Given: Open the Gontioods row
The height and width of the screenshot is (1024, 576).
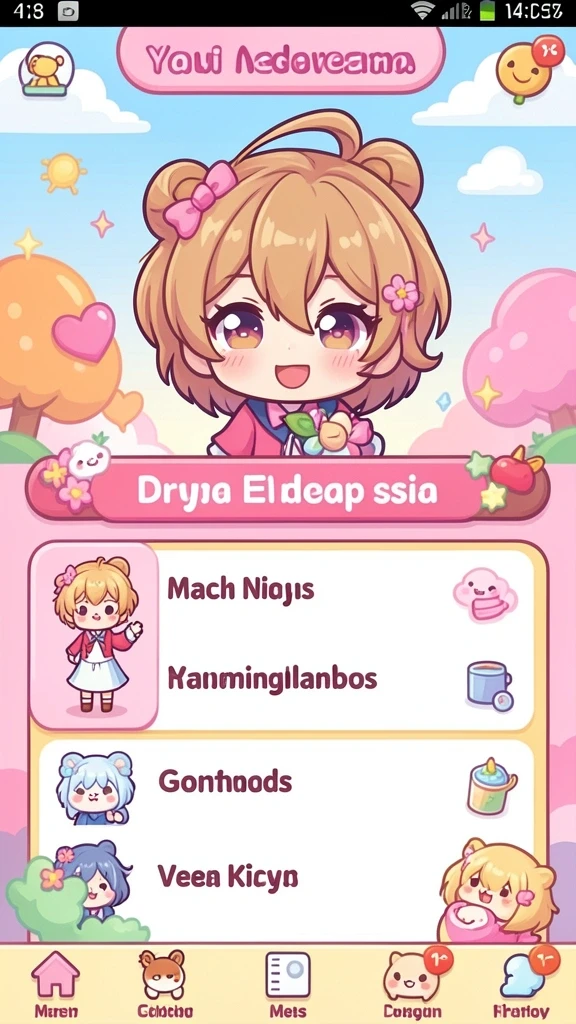Looking at the screenshot, I should [286, 782].
